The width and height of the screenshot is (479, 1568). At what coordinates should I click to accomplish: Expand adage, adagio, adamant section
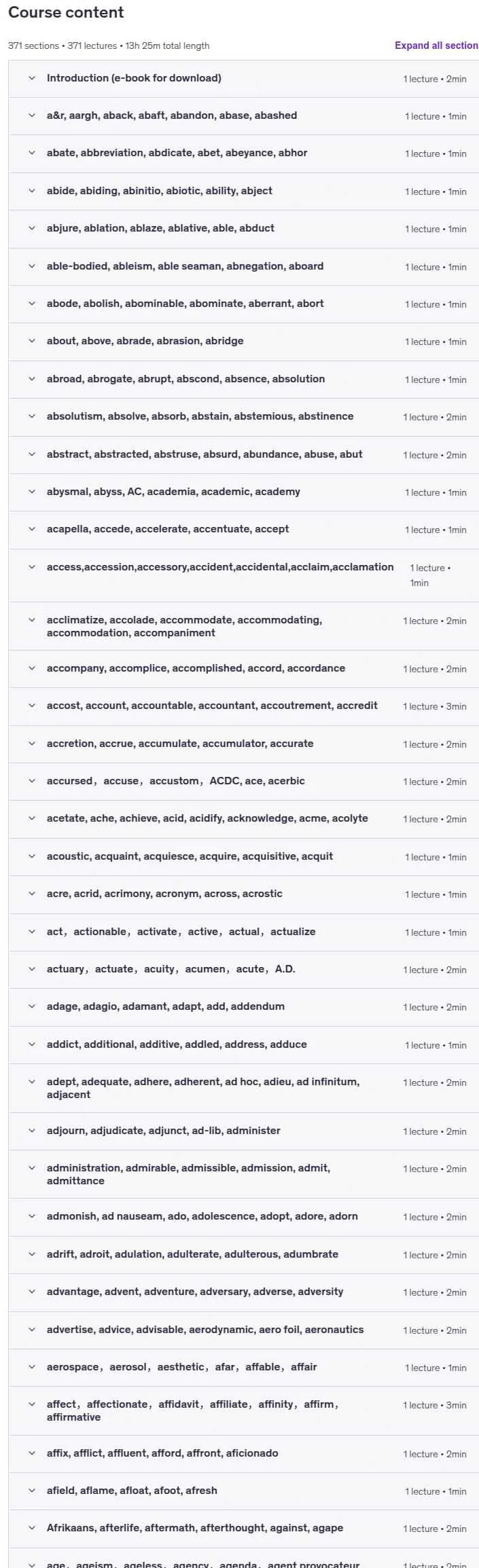click(243, 1007)
